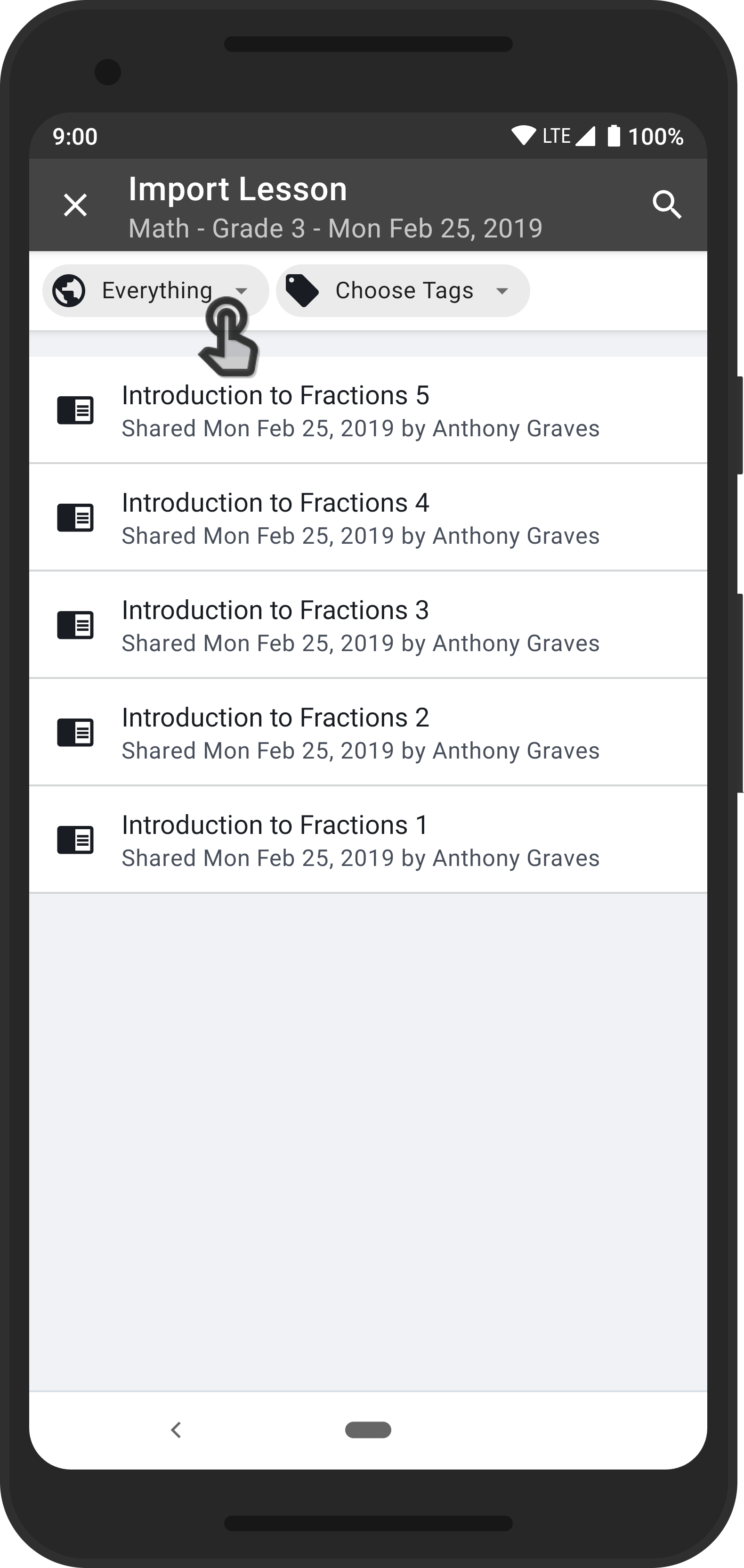744x1568 pixels.
Task: Open the Choose Tags dropdown
Action: pos(403,291)
